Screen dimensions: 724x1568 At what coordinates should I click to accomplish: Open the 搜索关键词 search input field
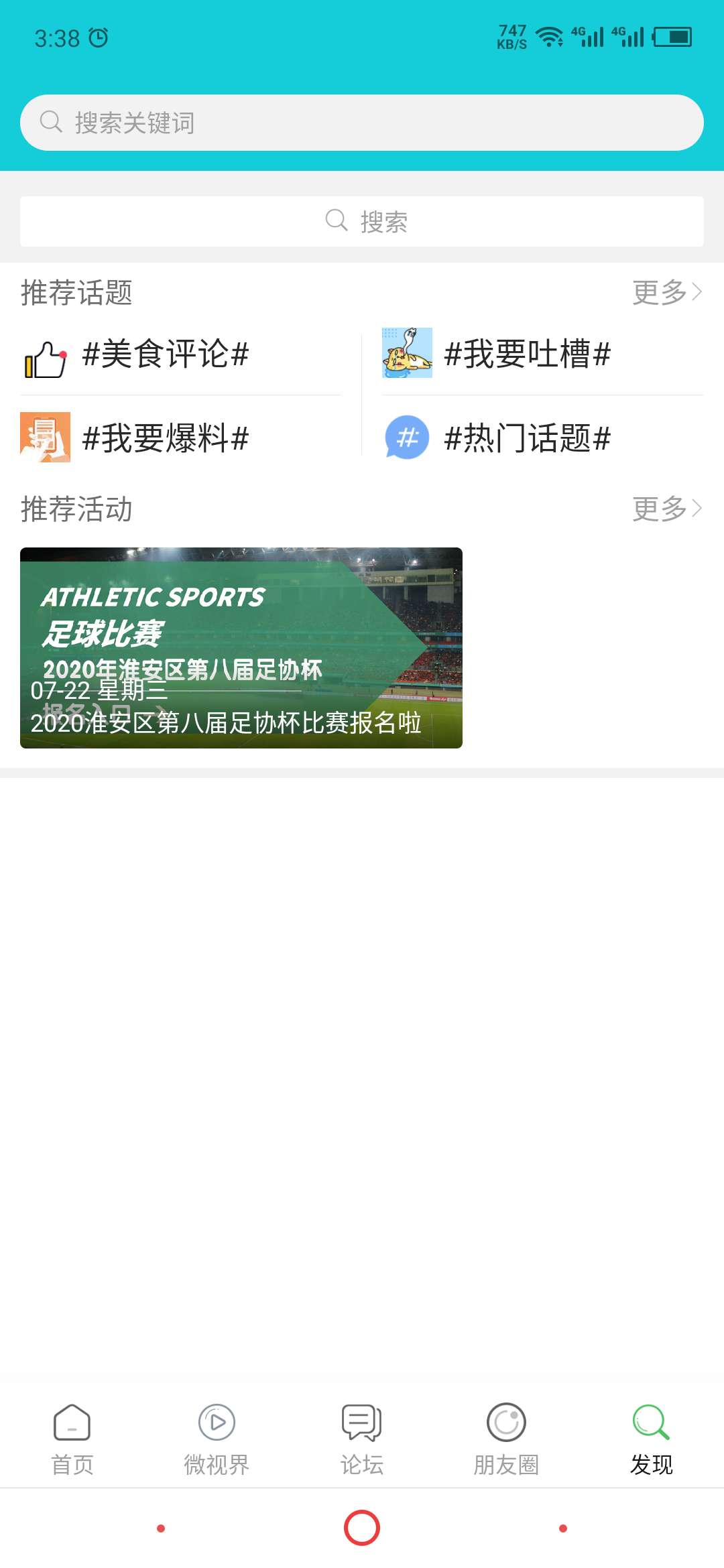point(362,122)
